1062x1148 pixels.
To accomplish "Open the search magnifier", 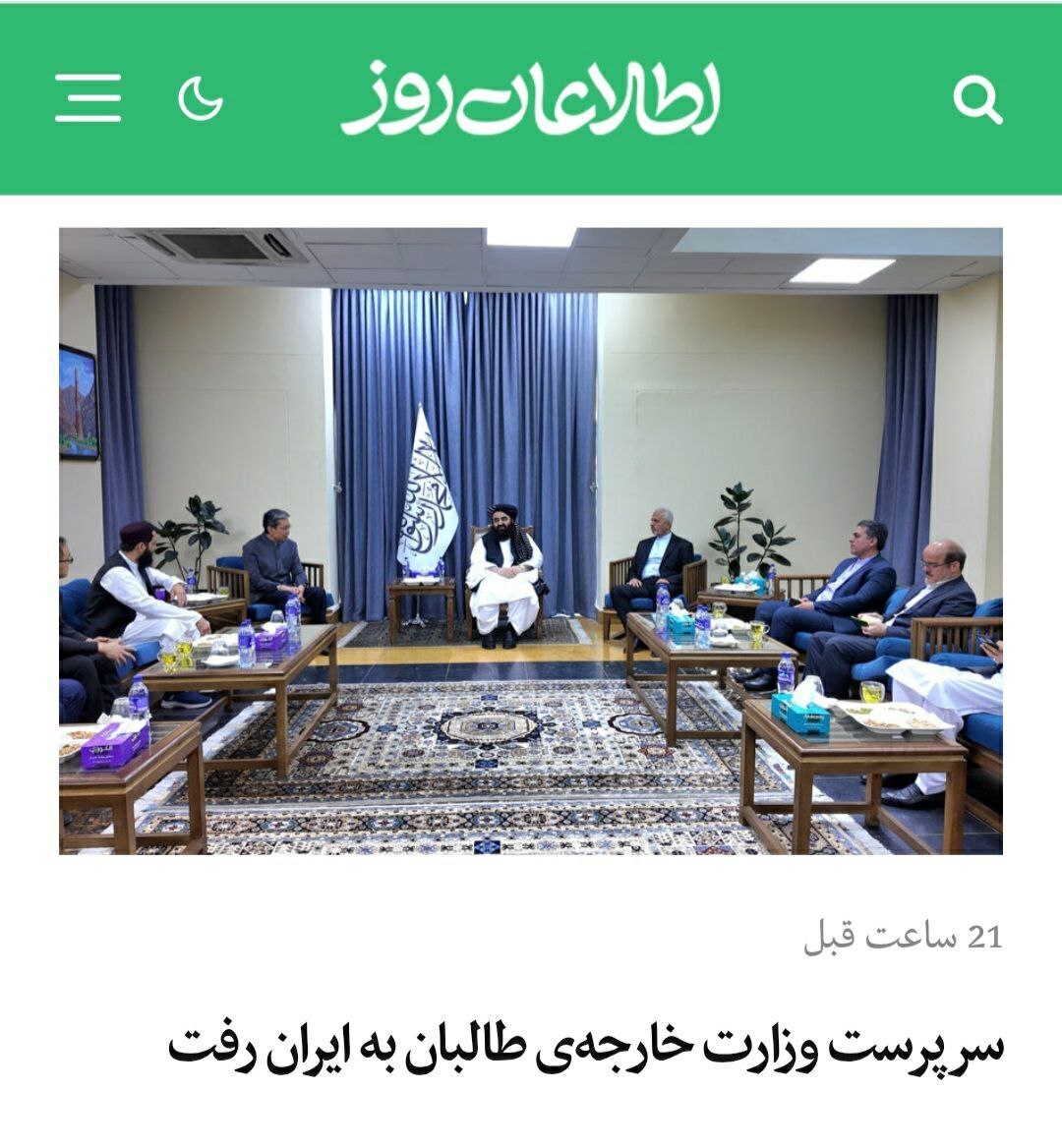I will [x=977, y=100].
